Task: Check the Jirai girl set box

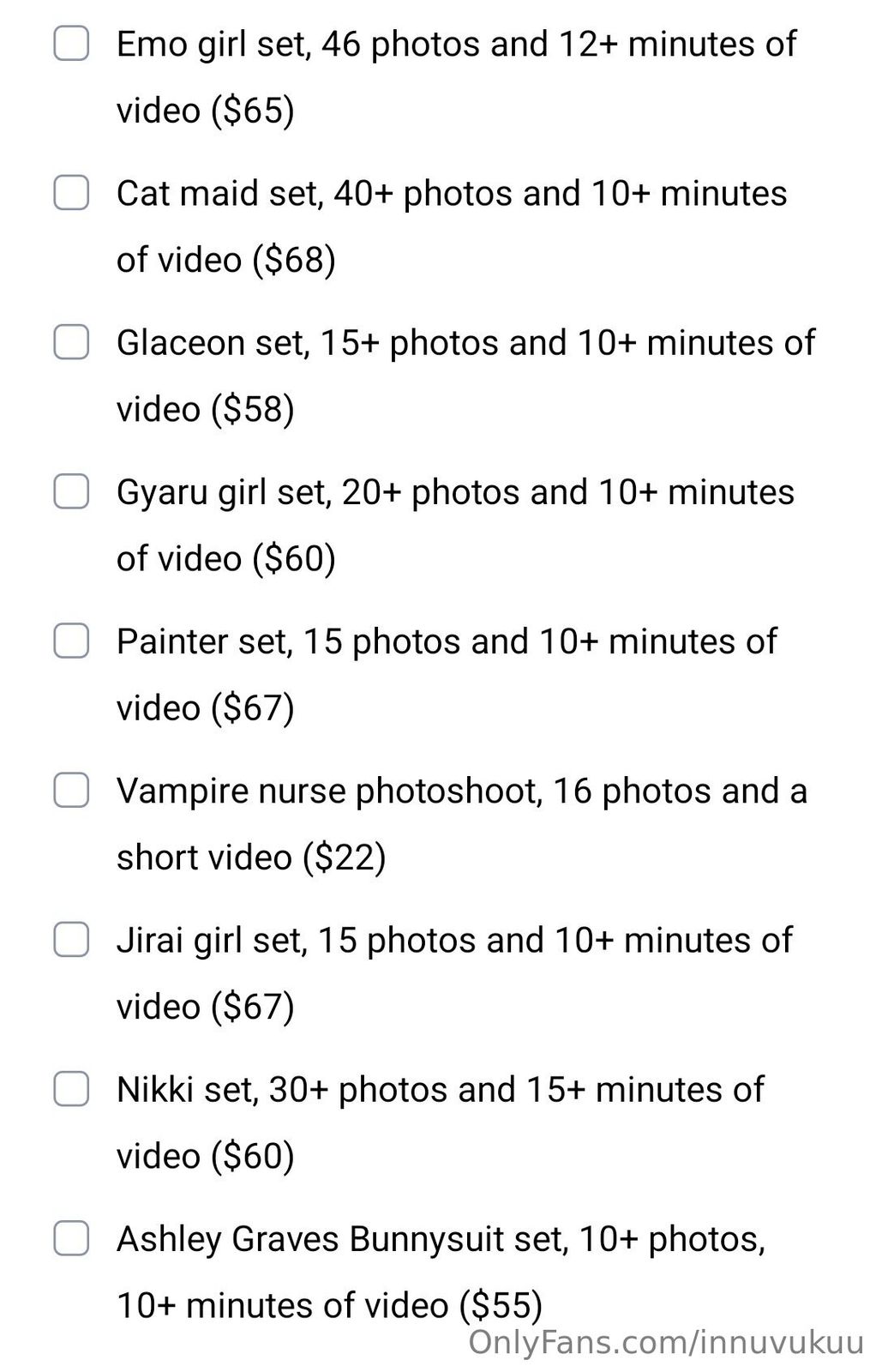Action: (x=71, y=939)
